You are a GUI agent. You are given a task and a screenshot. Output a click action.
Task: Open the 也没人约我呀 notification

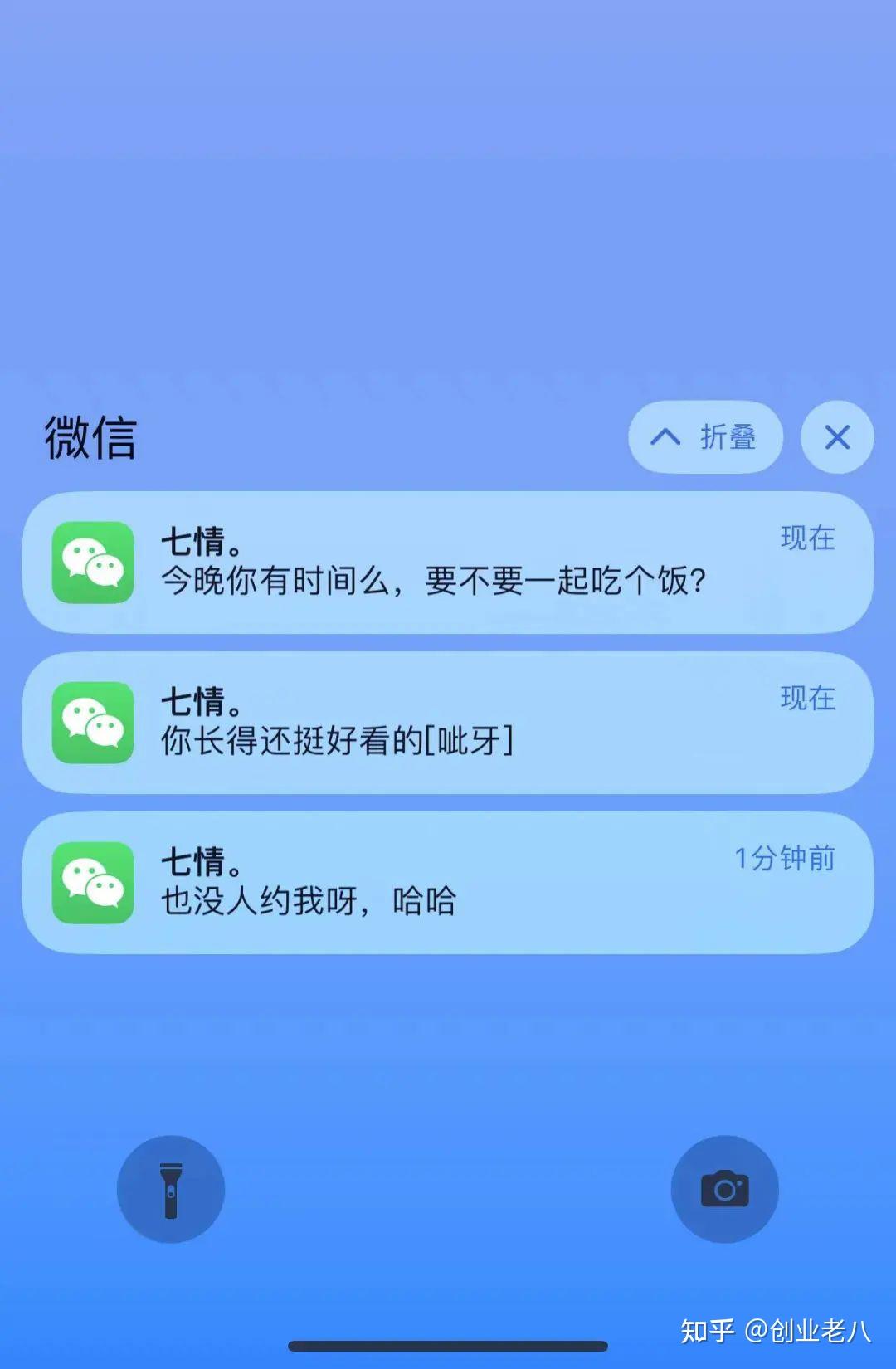tap(448, 883)
